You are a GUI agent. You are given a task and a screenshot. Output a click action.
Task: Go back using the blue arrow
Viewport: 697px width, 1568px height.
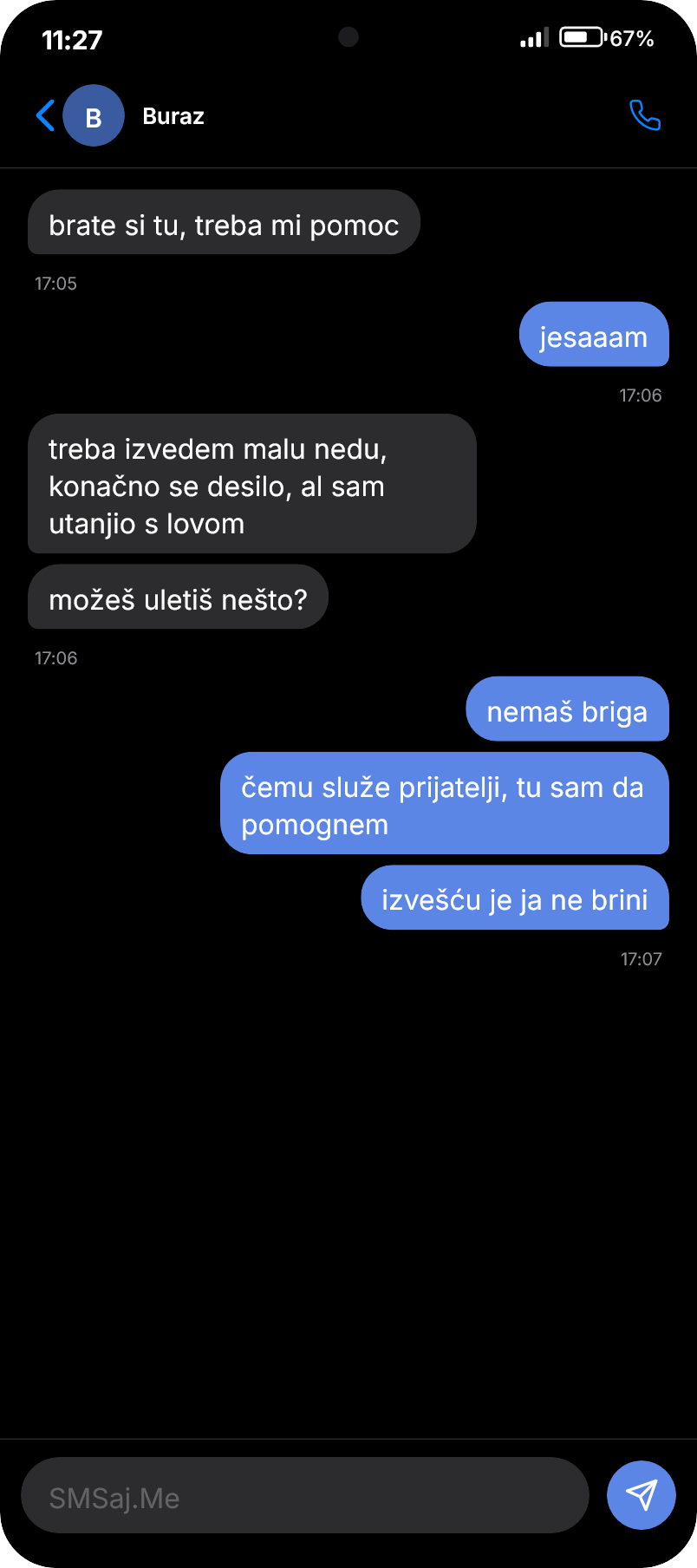tap(45, 115)
